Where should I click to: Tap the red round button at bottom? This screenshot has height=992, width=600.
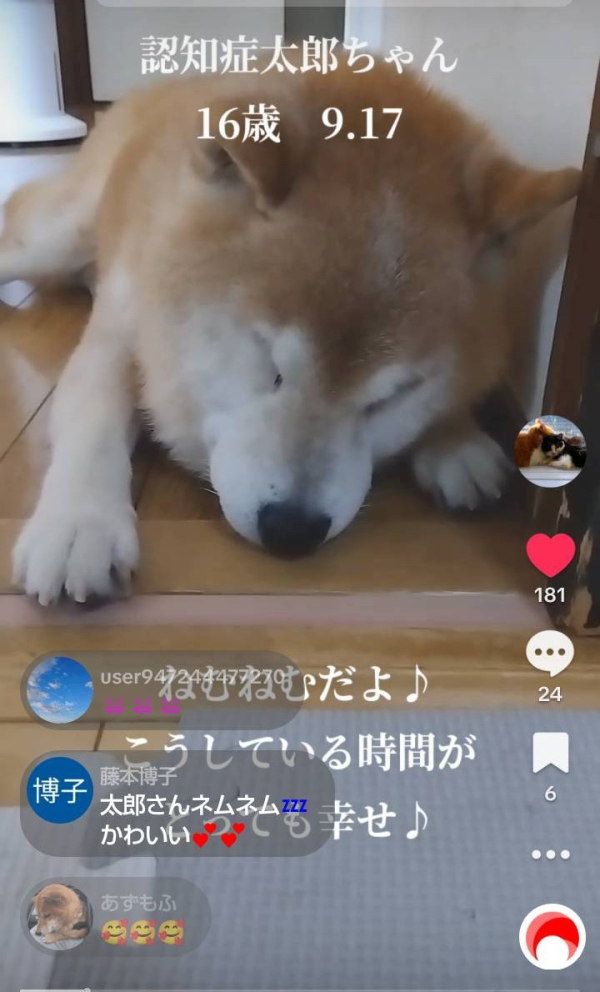(552, 936)
